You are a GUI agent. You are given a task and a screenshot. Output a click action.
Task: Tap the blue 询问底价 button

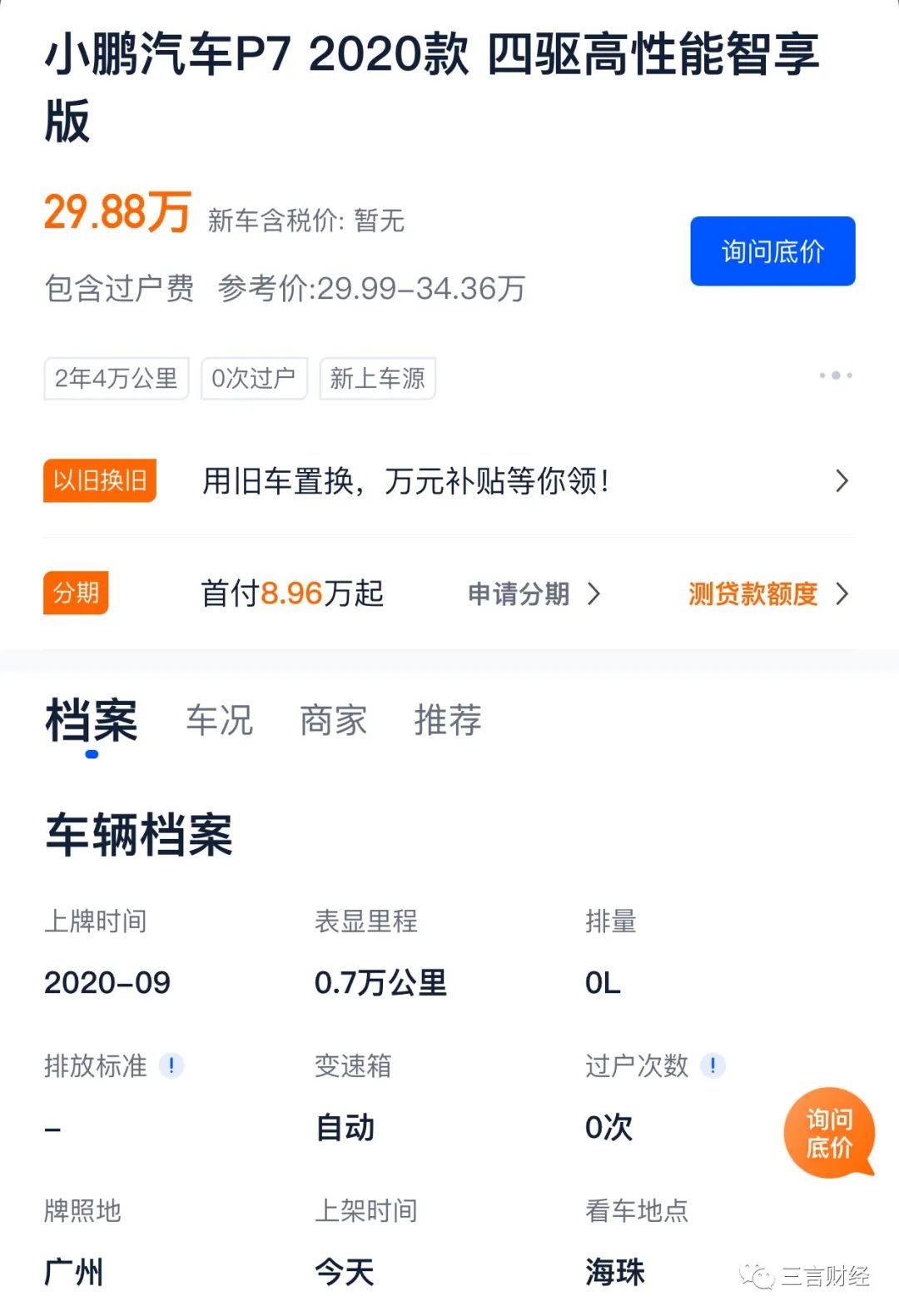772,251
